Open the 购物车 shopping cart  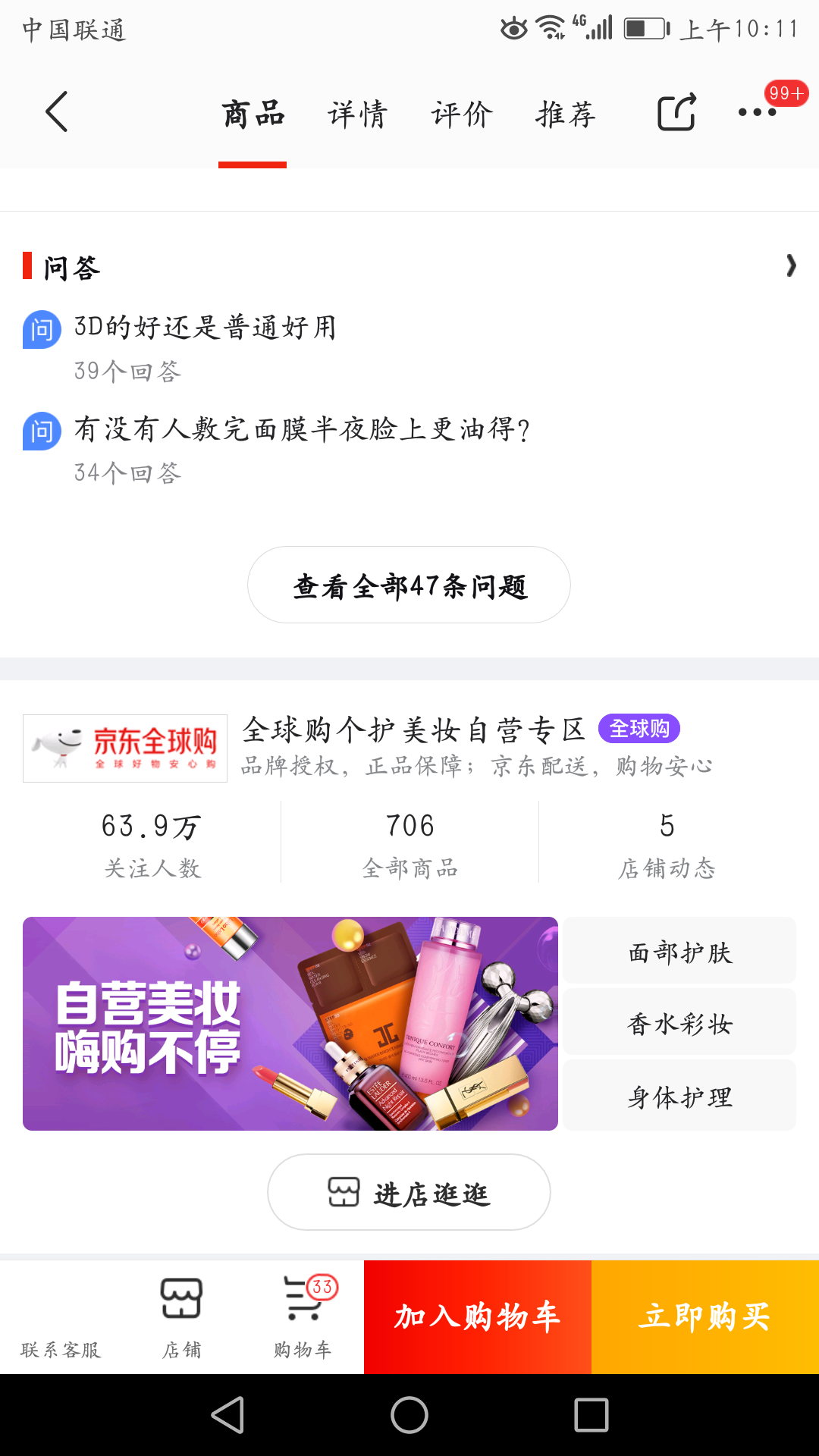point(303,1316)
